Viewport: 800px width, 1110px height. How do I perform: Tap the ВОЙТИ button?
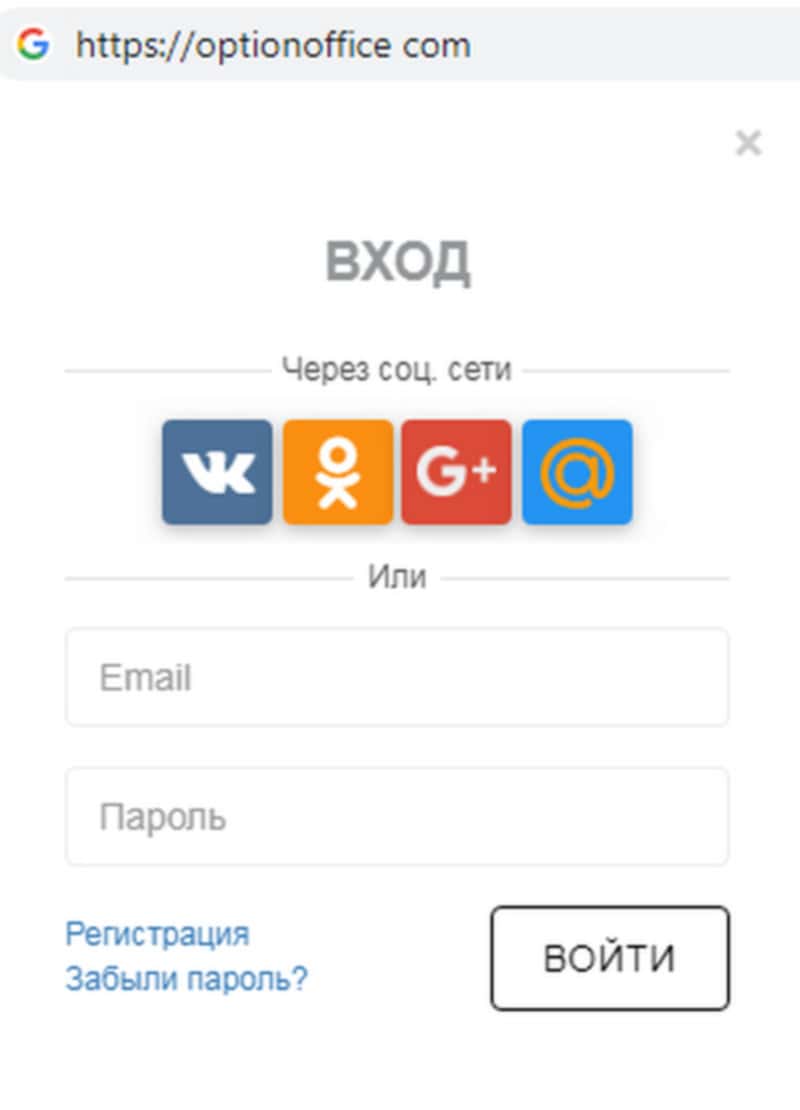click(x=609, y=958)
